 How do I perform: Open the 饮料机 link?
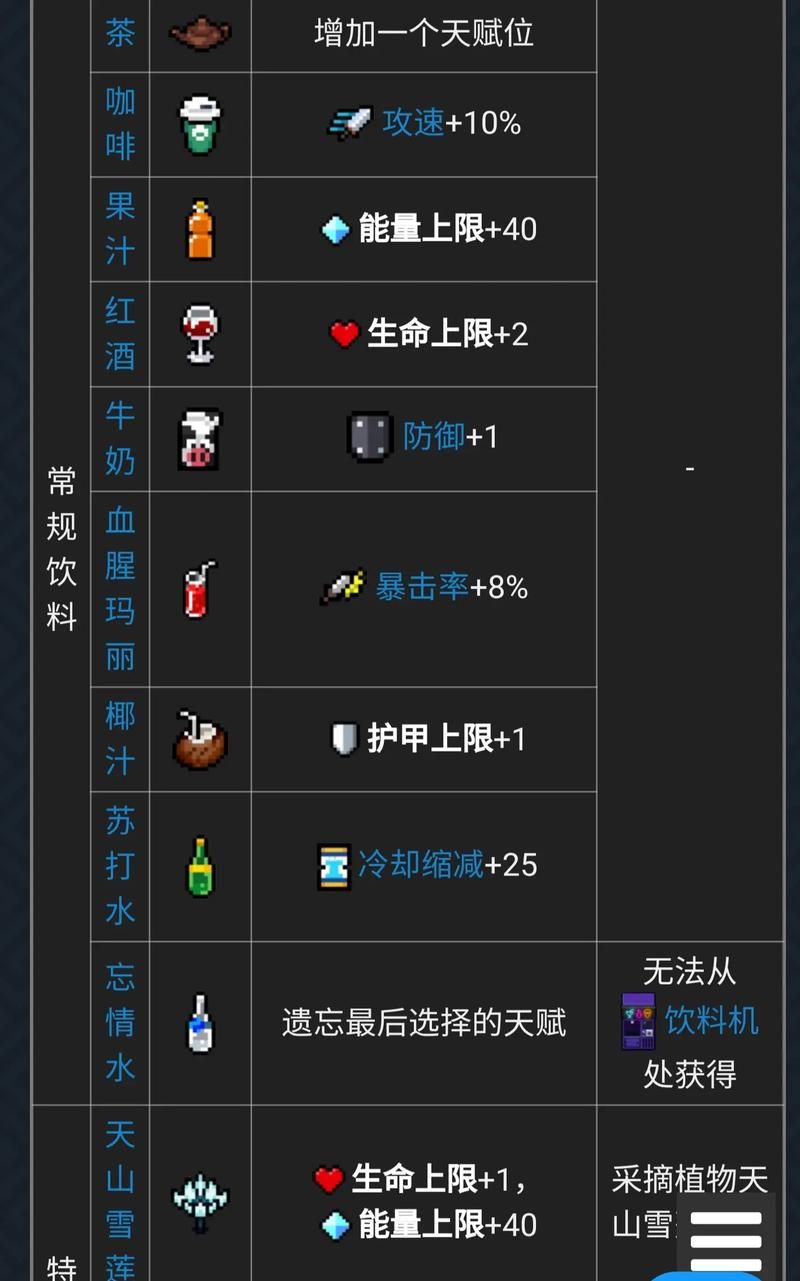pos(712,1021)
